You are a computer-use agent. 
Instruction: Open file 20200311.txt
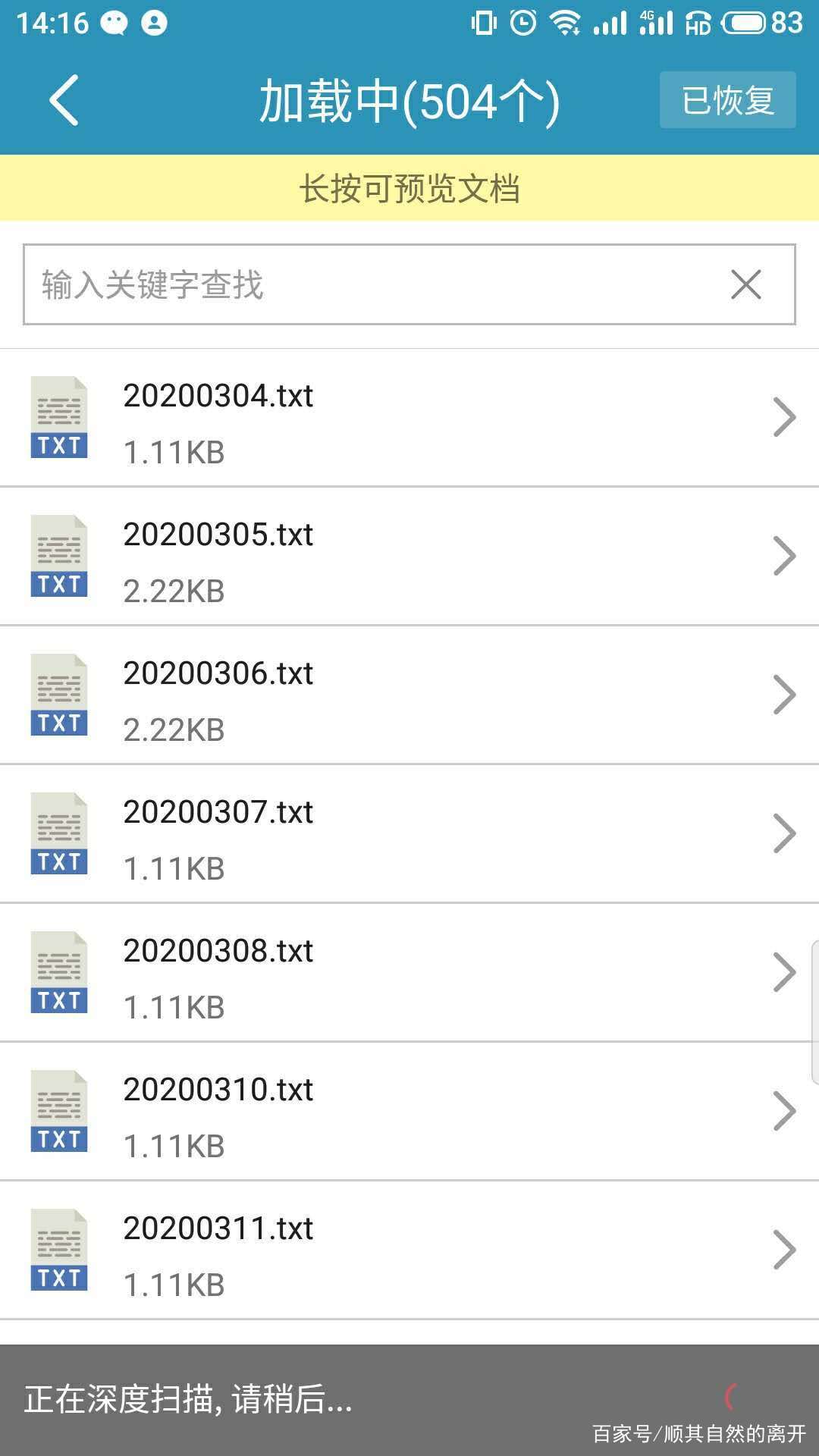[409, 1251]
